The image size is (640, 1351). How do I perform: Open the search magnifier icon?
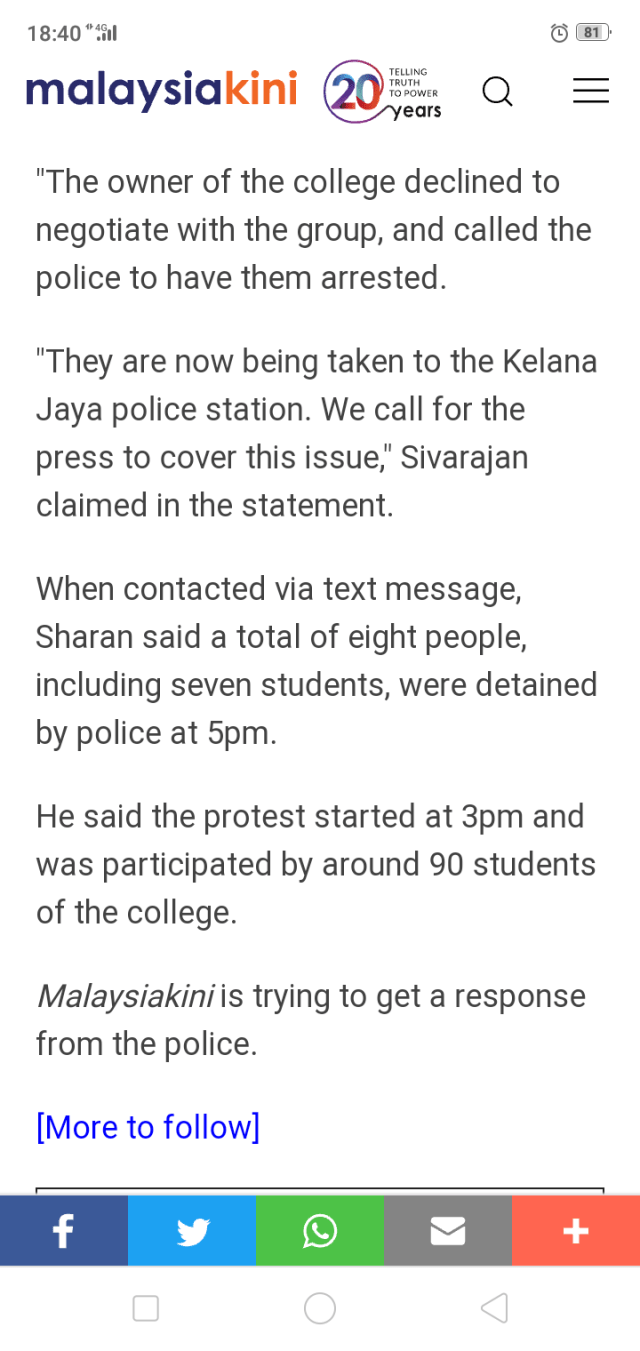(x=497, y=92)
